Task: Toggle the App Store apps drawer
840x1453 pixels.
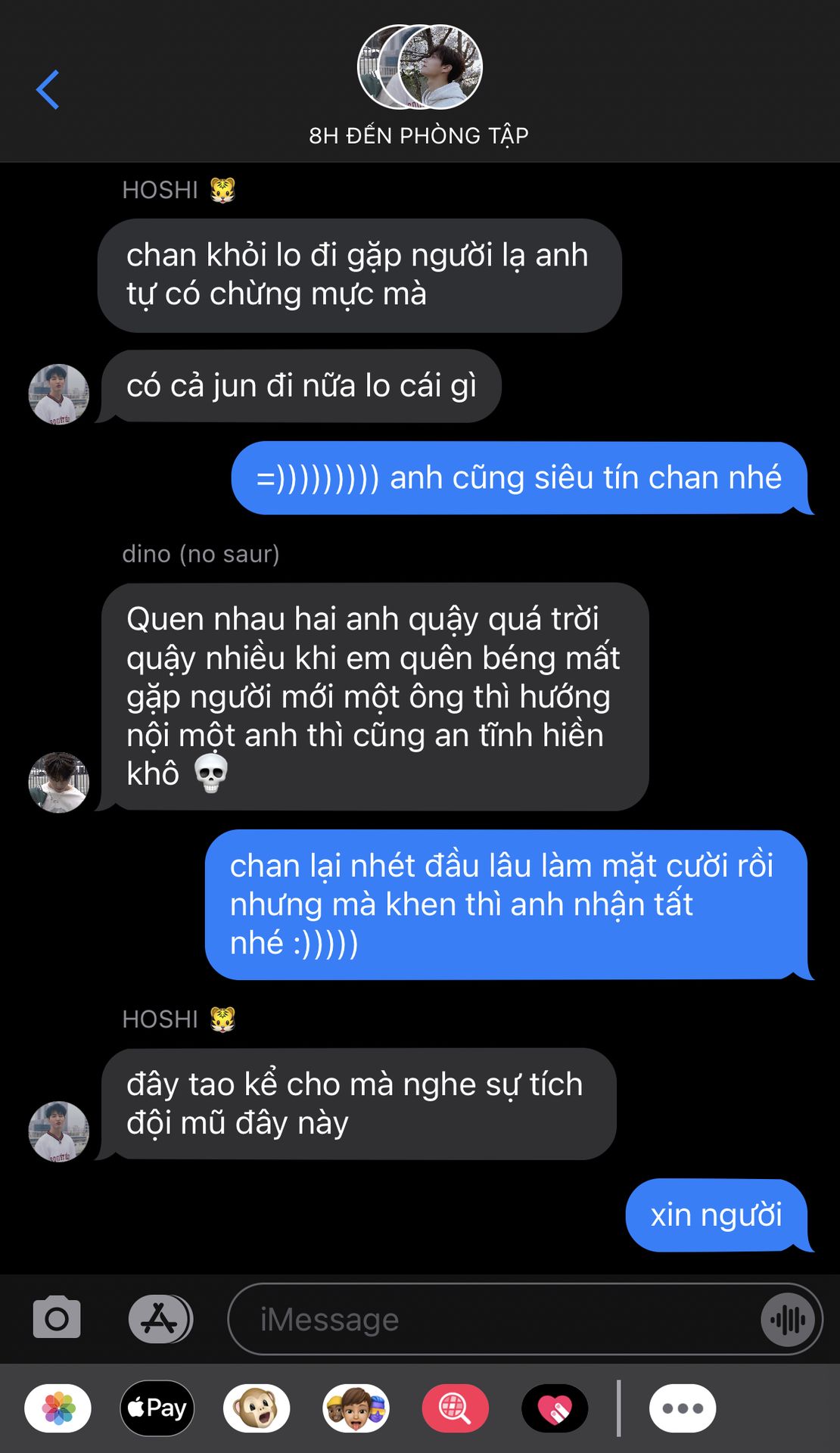Action: 160,1318
